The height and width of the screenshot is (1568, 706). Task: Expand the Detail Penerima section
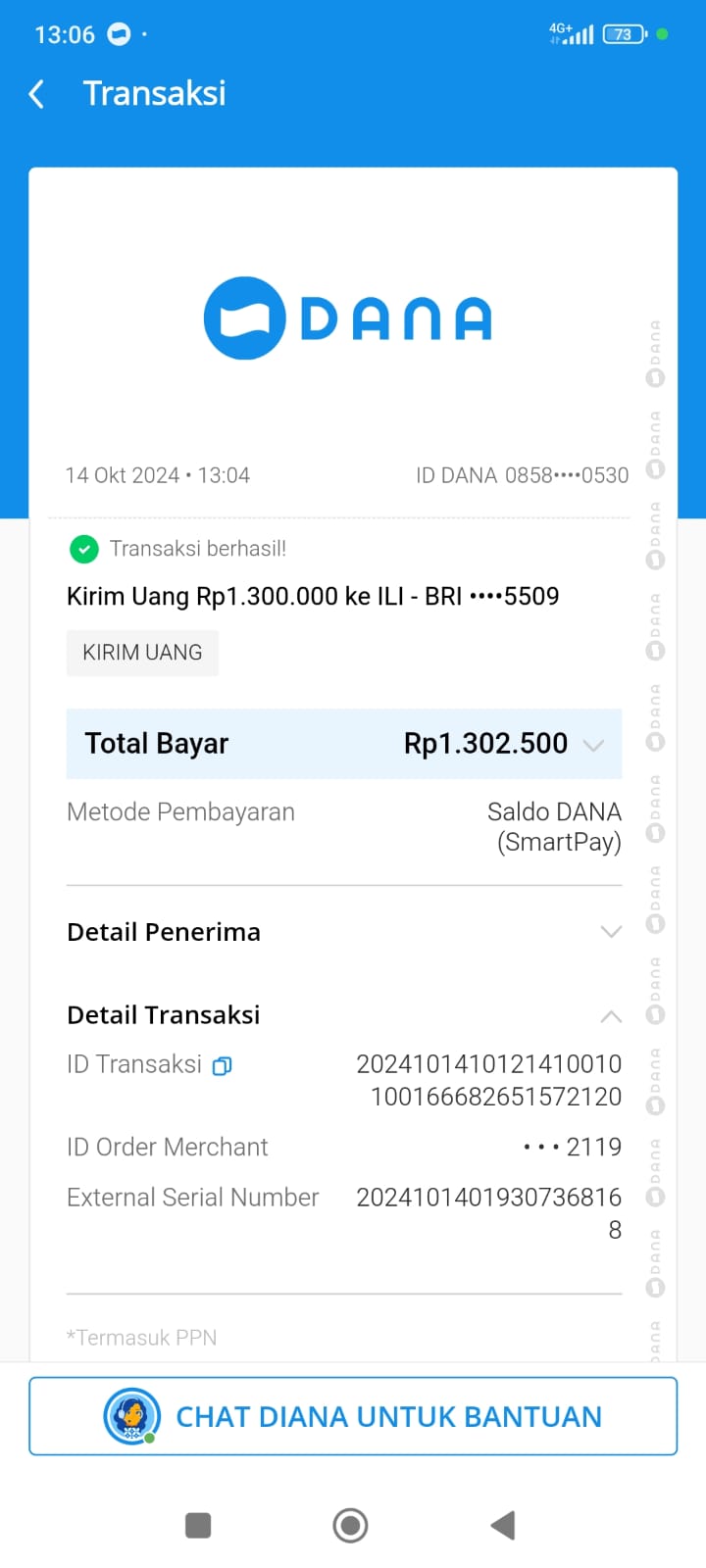point(610,932)
